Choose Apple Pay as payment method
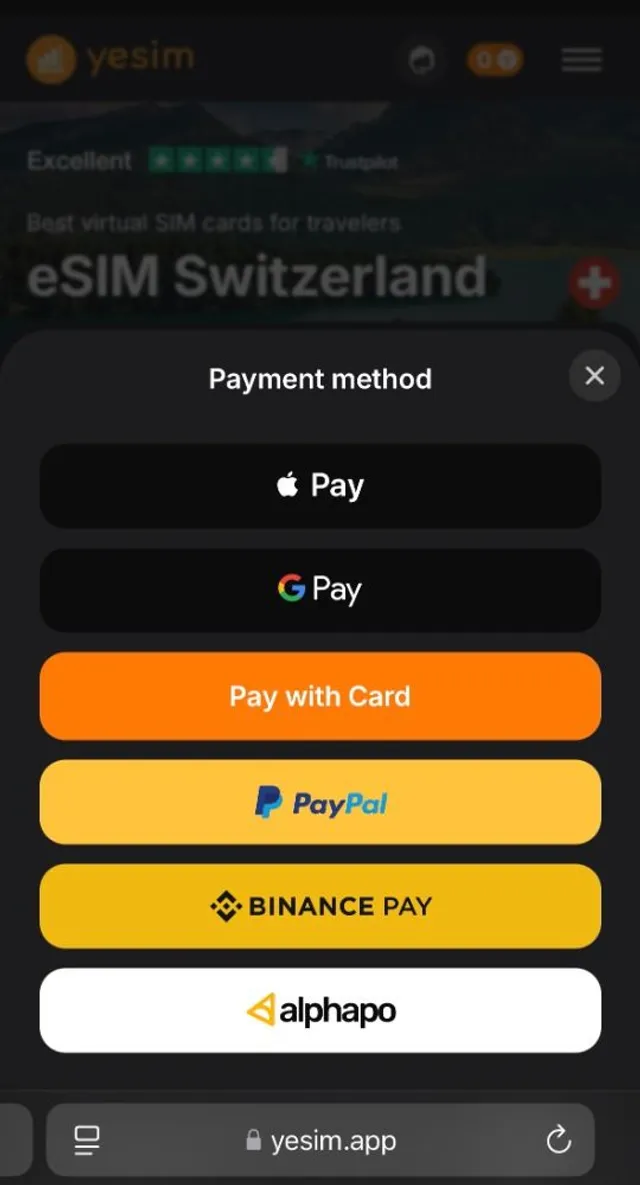The width and height of the screenshot is (640, 1185). (x=320, y=486)
